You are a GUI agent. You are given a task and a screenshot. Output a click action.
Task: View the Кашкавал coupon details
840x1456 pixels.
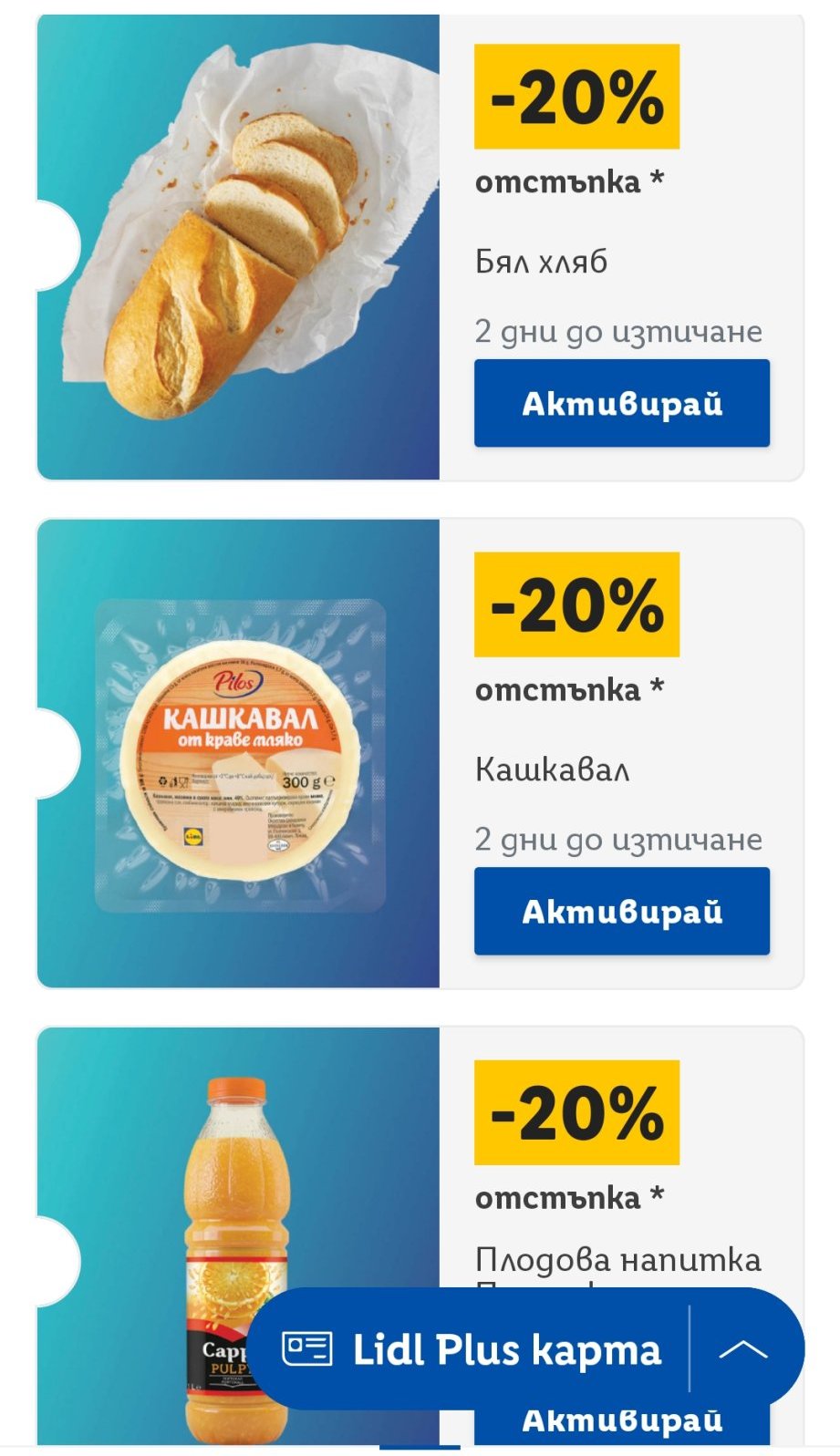(x=238, y=754)
